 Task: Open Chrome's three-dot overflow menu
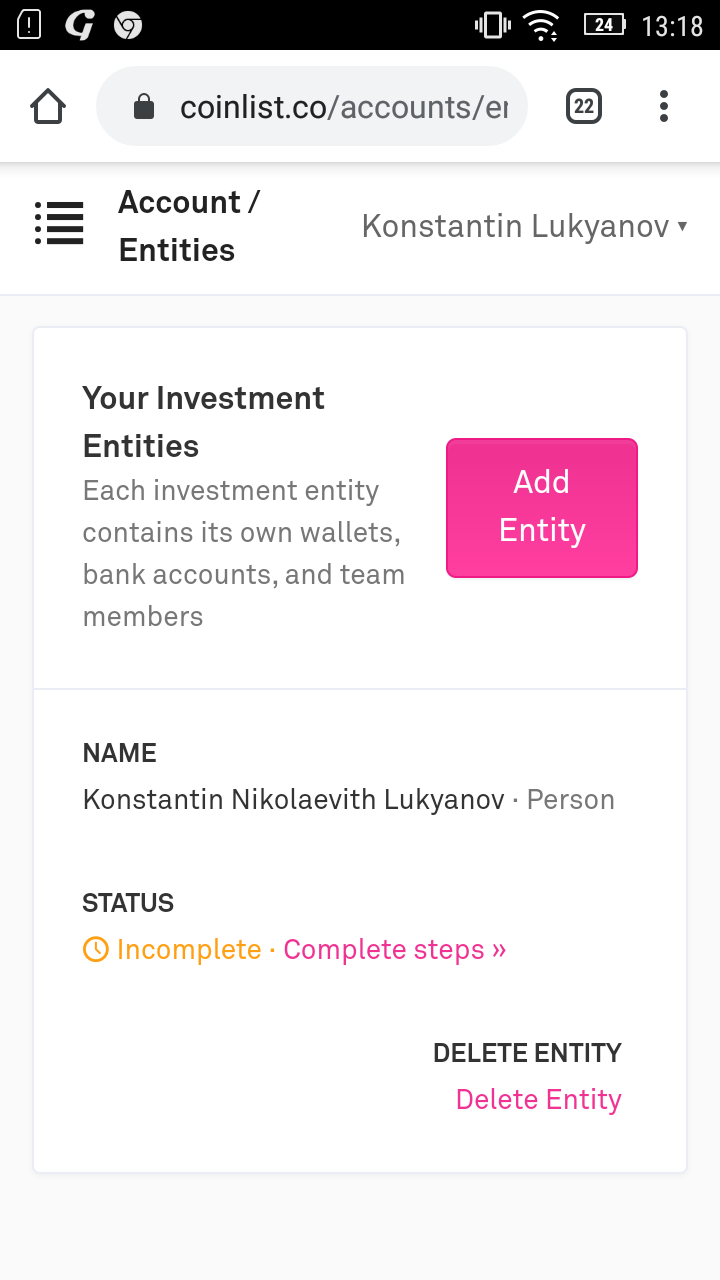tap(664, 106)
